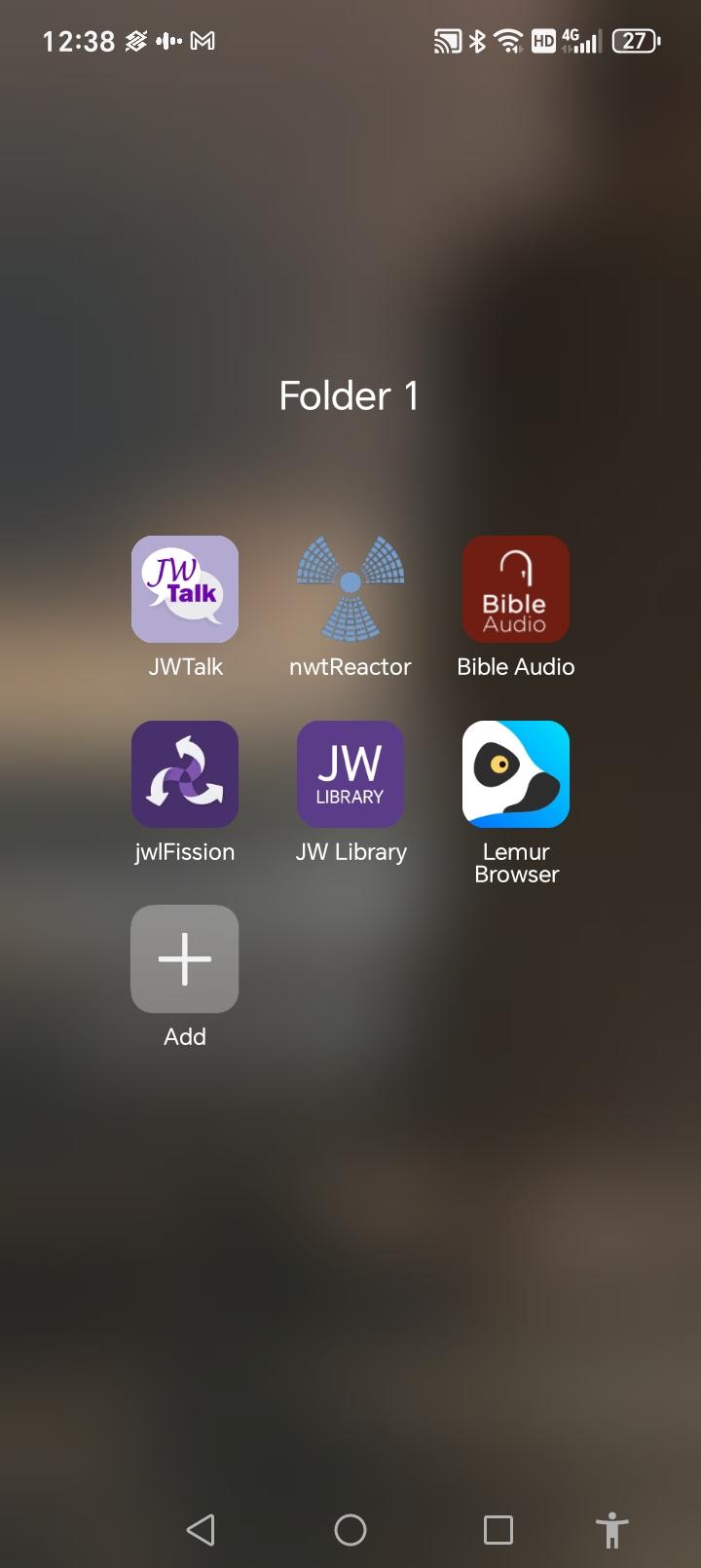Launch Lemur Browser
Screen dimensions: 701x1568
pos(516,774)
